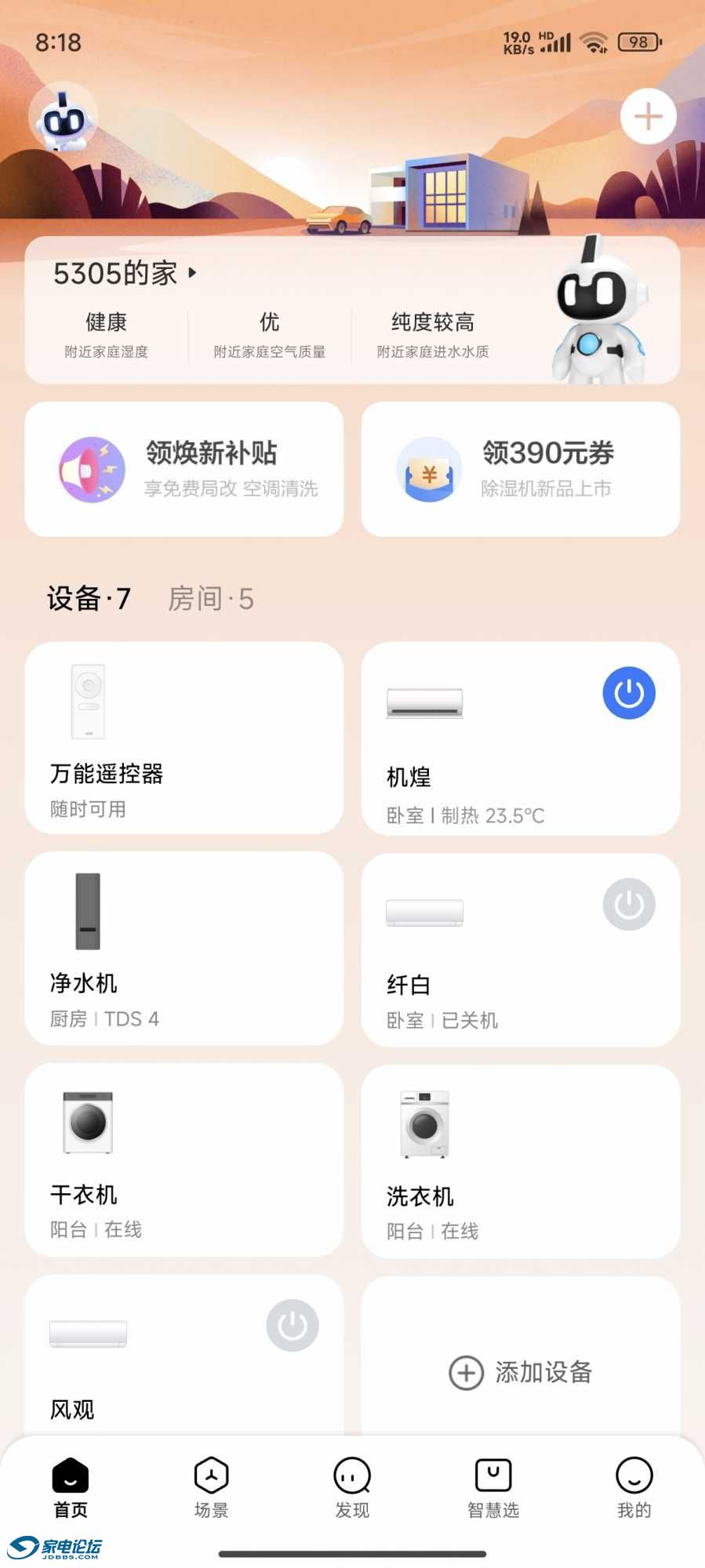Claim the 领390元券 coupon card
Screen dimensions: 705x1568
click(520, 470)
